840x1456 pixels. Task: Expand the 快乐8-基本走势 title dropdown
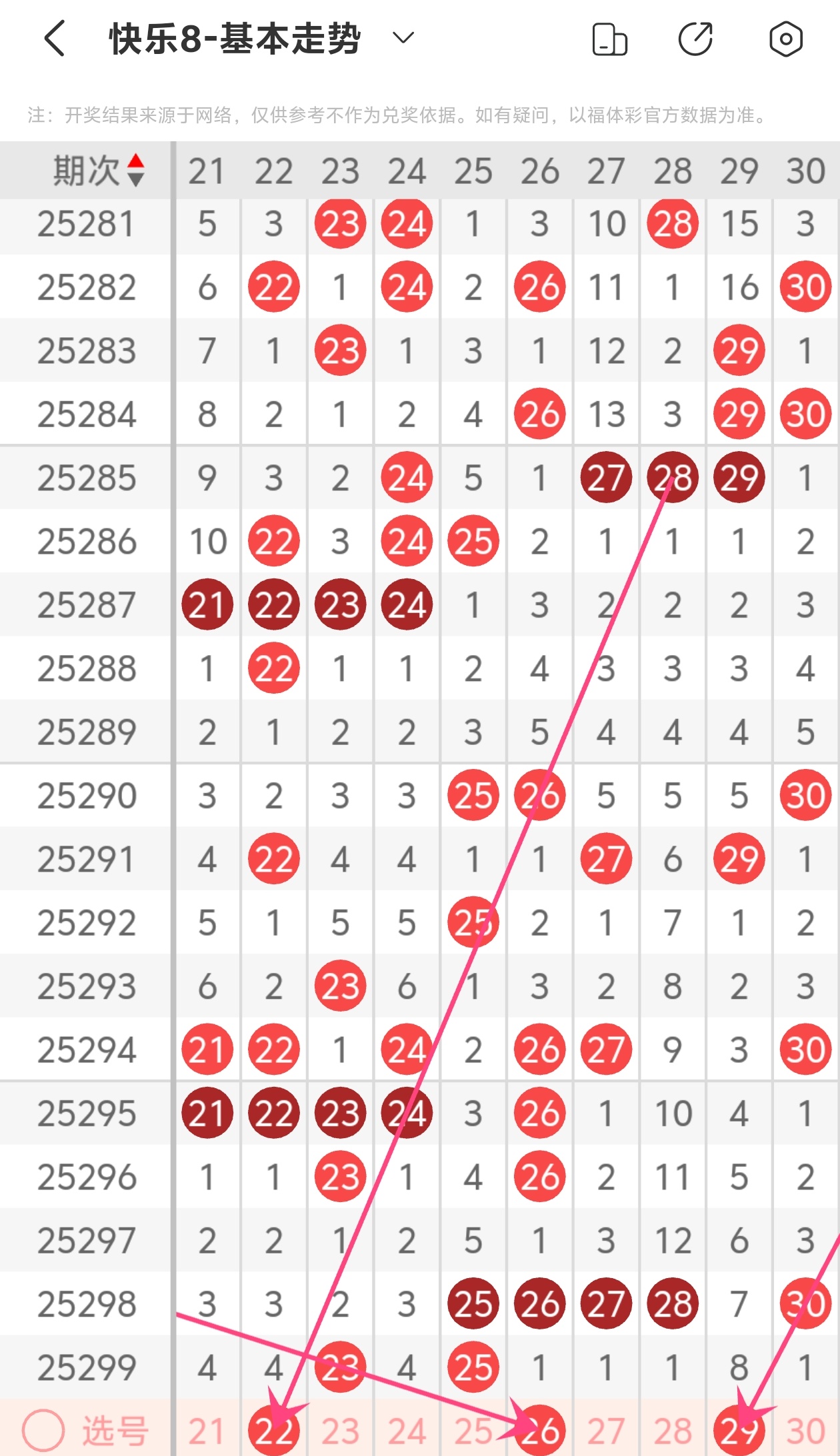pos(403,37)
